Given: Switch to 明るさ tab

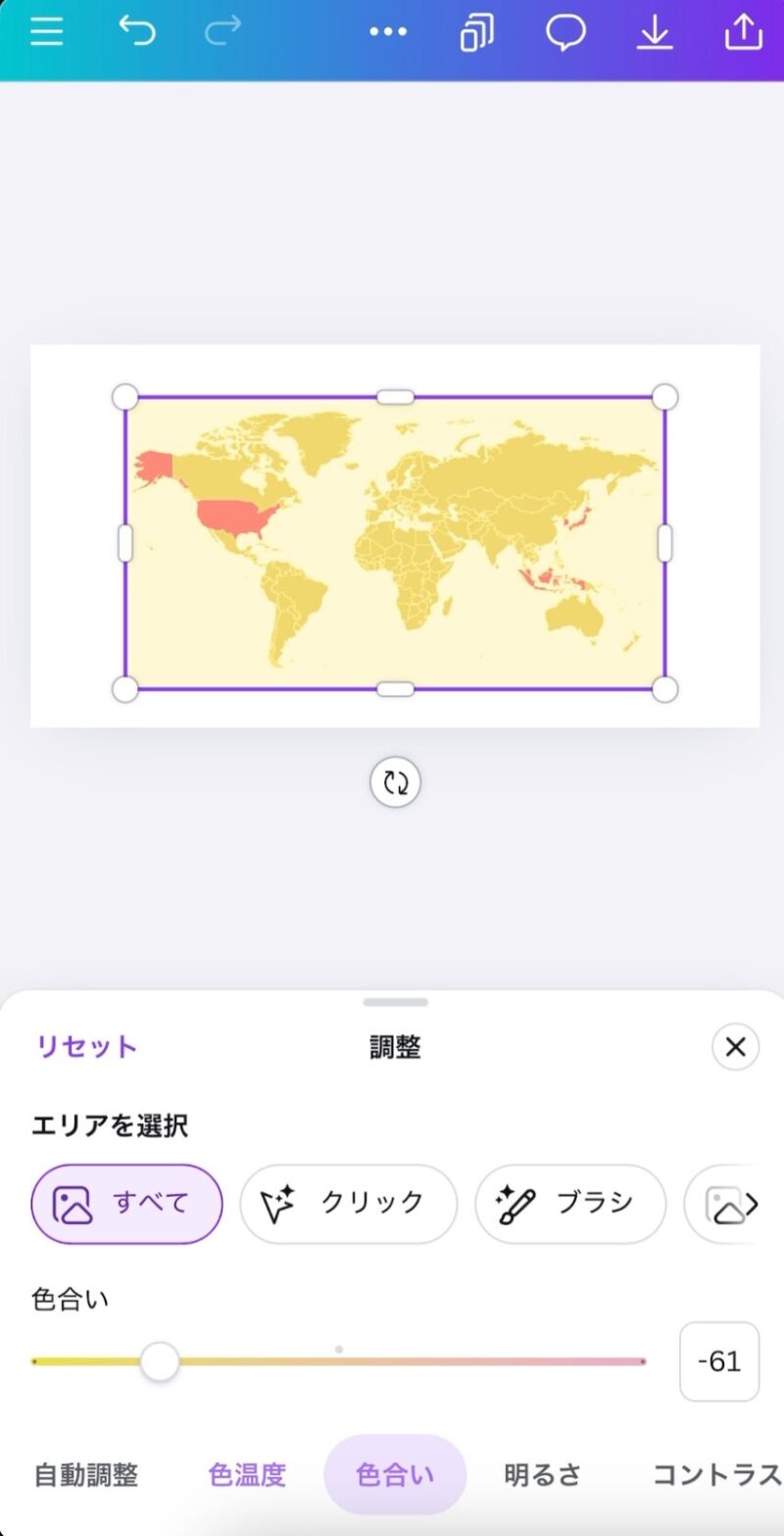Looking at the screenshot, I should tap(543, 1474).
